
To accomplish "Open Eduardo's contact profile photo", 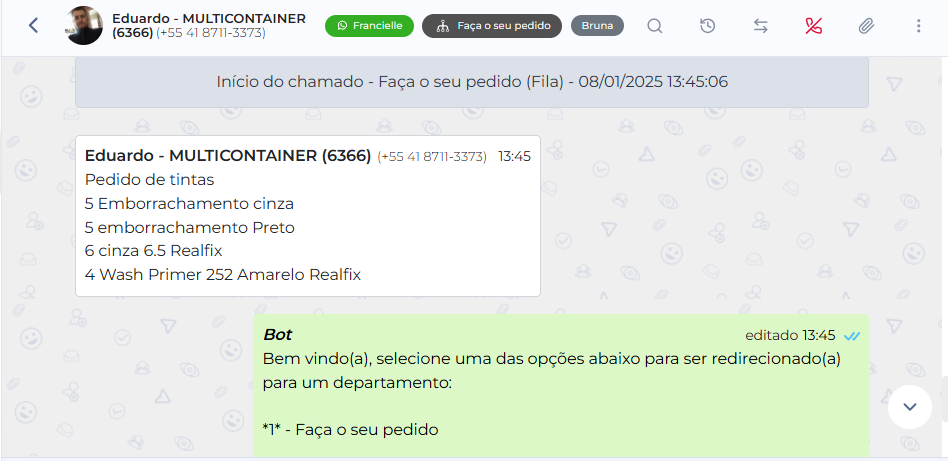I will point(84,26).
